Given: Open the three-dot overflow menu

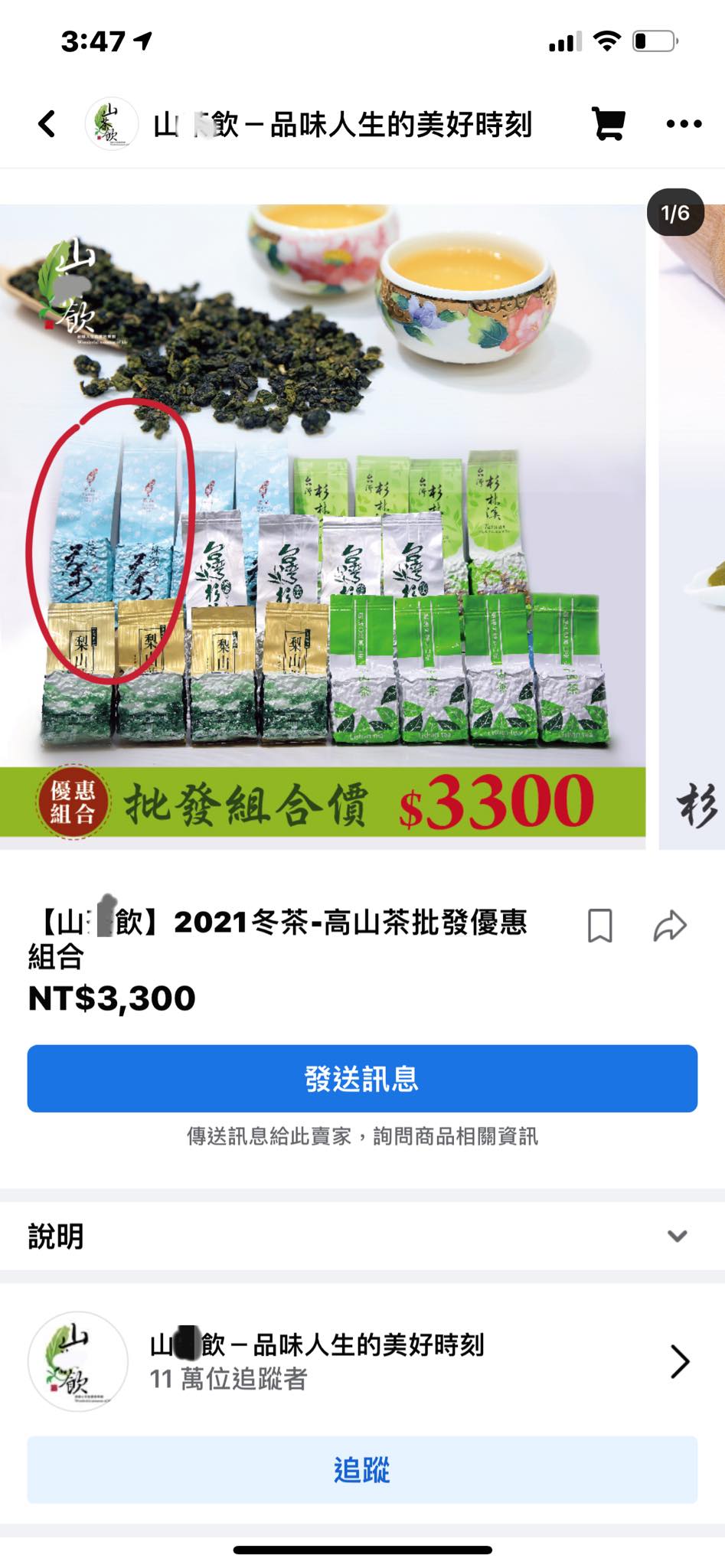Looking at the screenshot, I should point(683,123).
